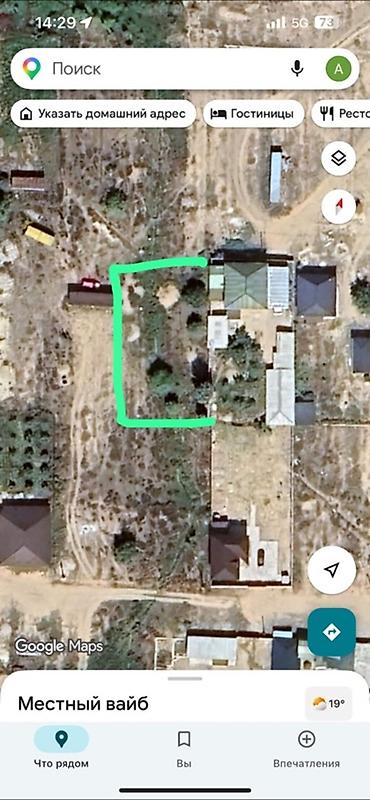Switch to the Что рядом tab
Image resolution: width=370 pixels, height=800 pixels.
click(61, 748)
